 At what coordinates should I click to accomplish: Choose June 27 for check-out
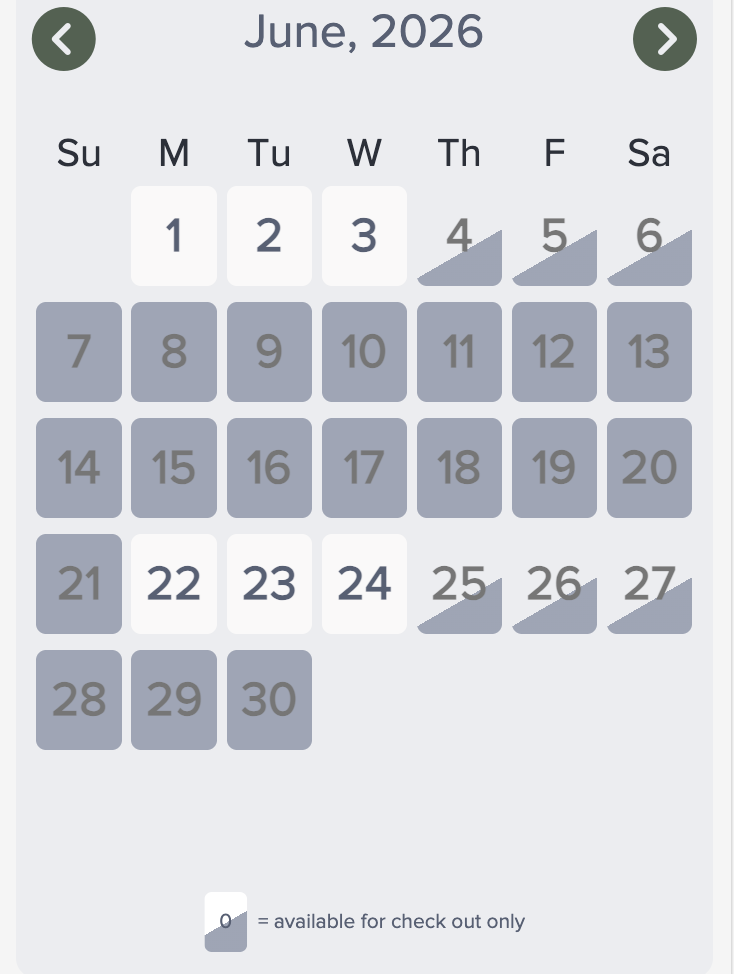click(x=649, y=584)
